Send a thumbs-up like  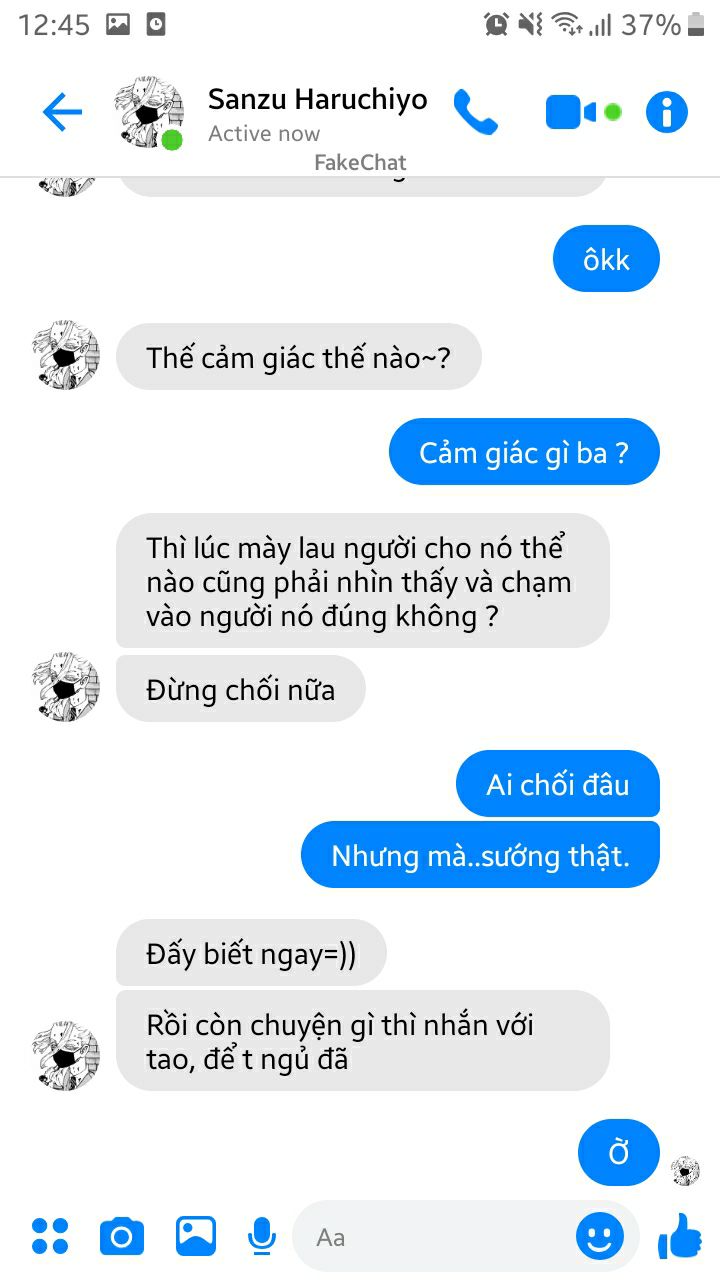point(681,1236)
